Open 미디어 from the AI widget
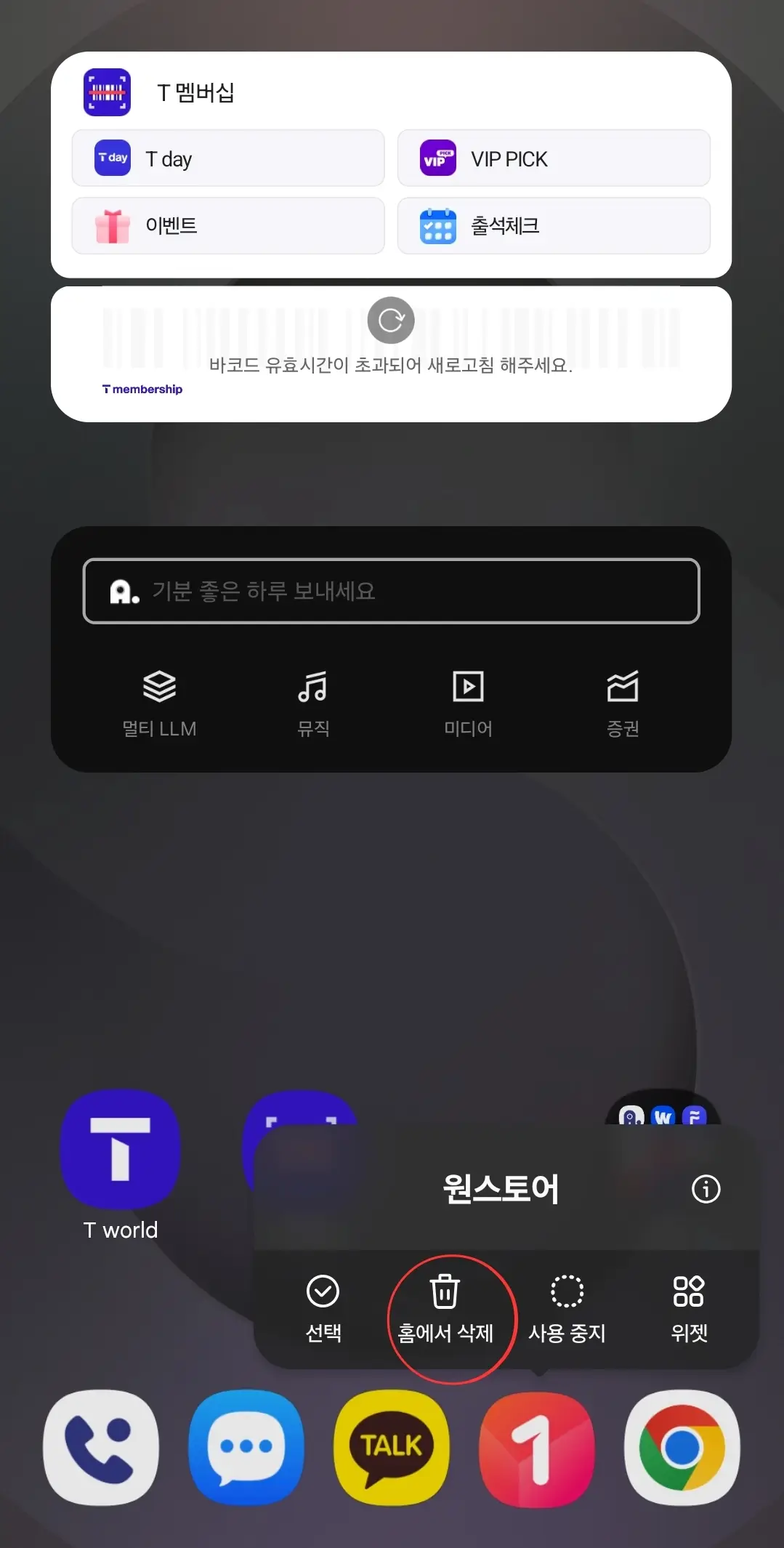Image resolution: width=784 pixels, height=1548 pixels. [x=469, y=701]
